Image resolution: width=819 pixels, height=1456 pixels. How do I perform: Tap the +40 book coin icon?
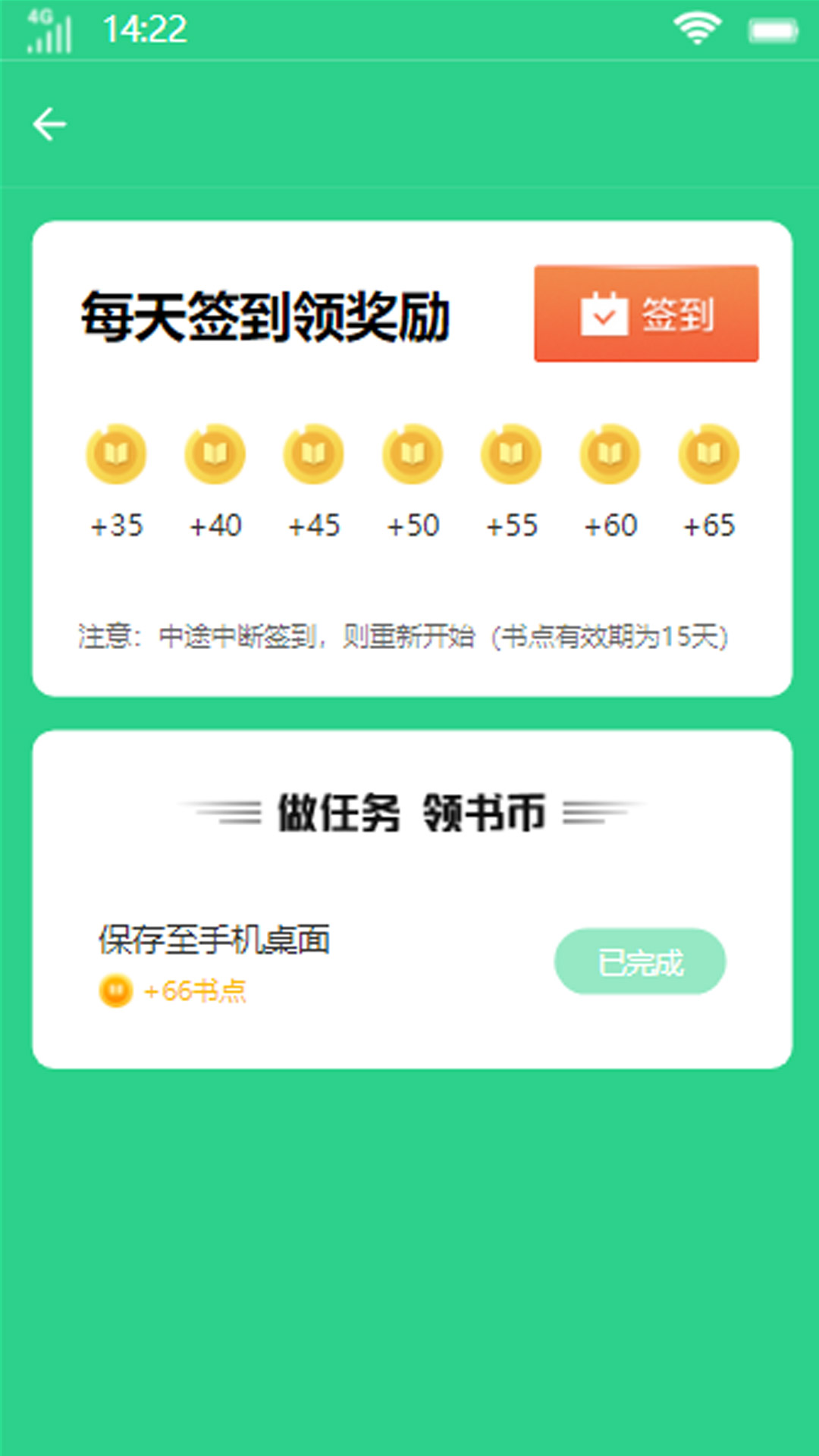click(x=215, y=454)
